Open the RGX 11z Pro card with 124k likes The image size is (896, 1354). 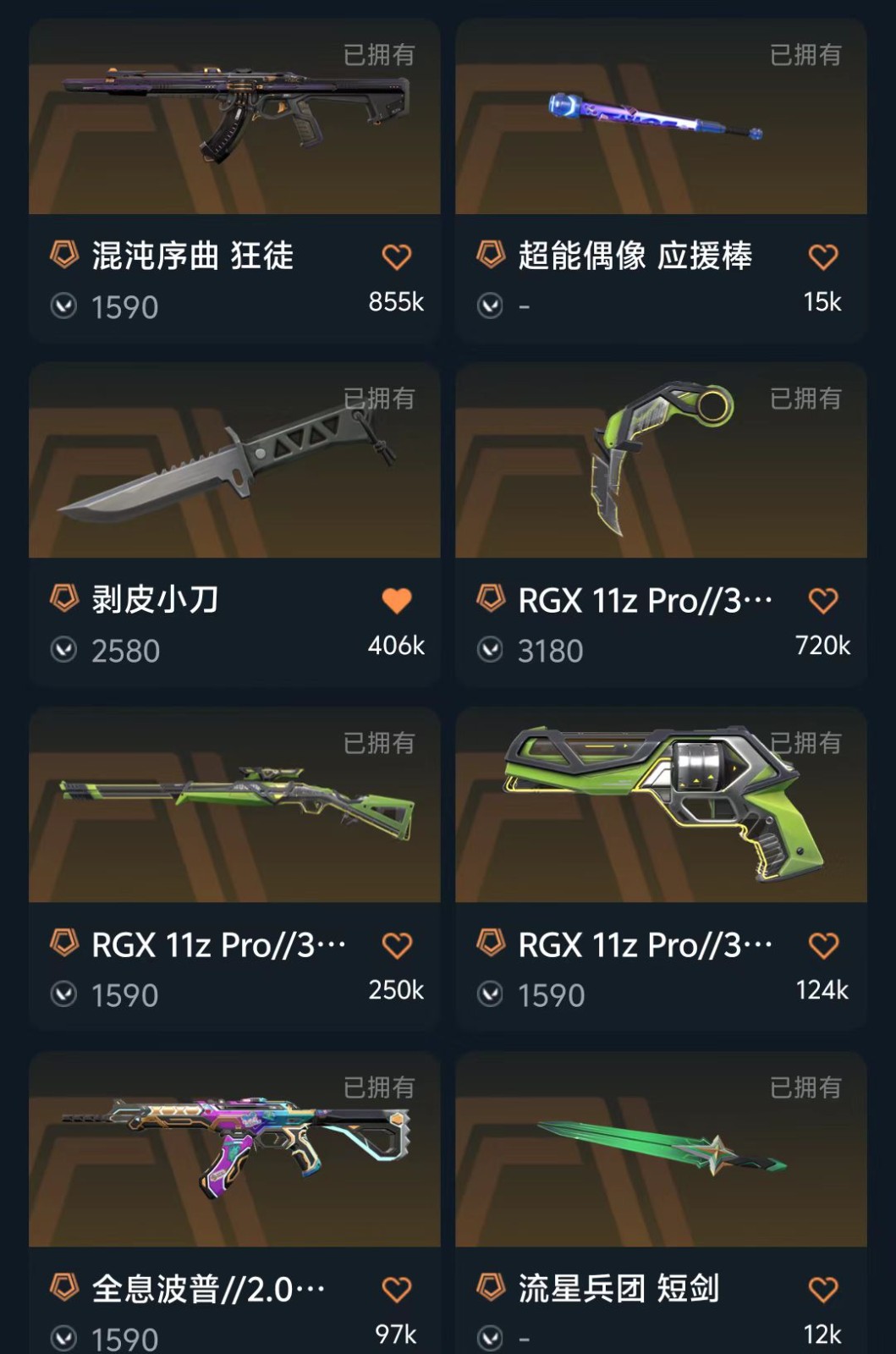click(661, 806)
